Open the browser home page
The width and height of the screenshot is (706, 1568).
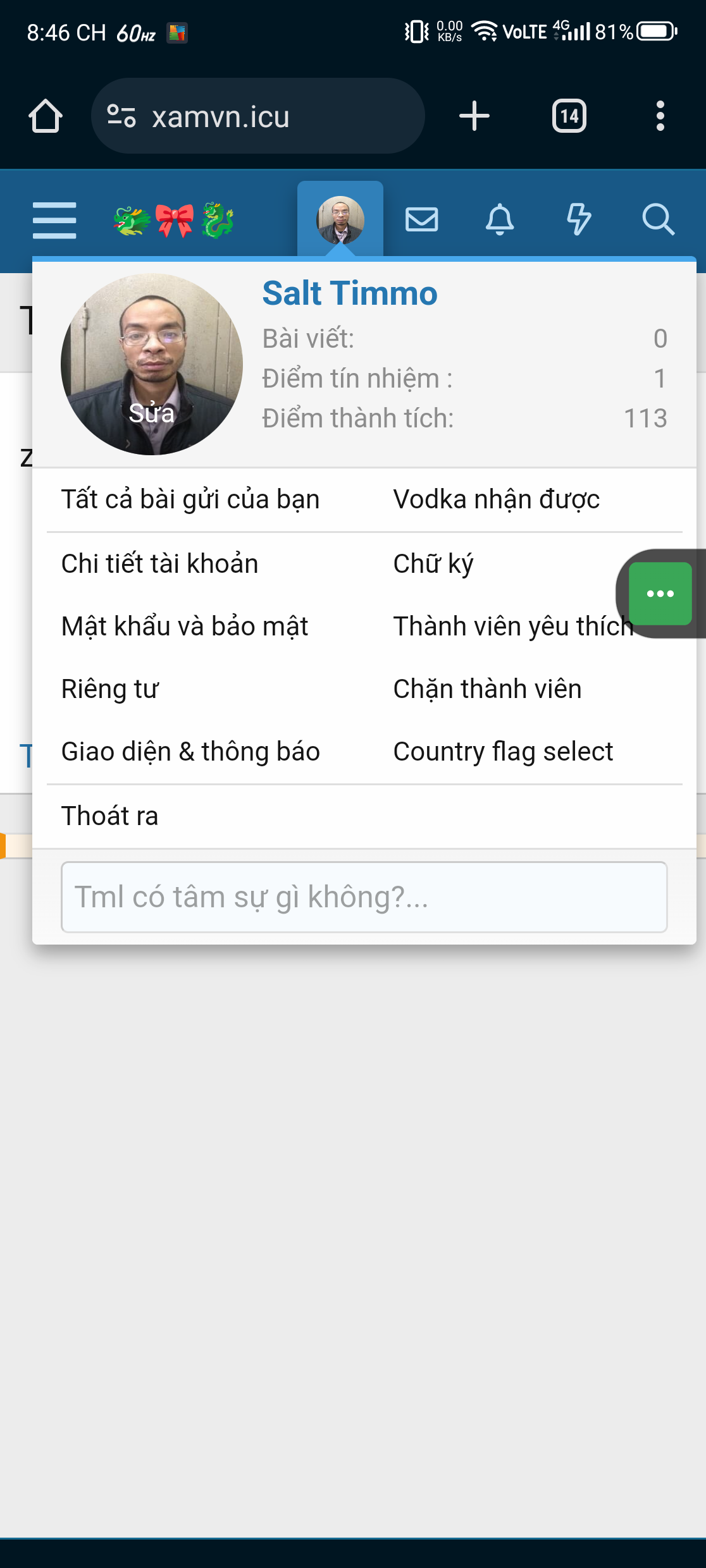click(46, 116)
